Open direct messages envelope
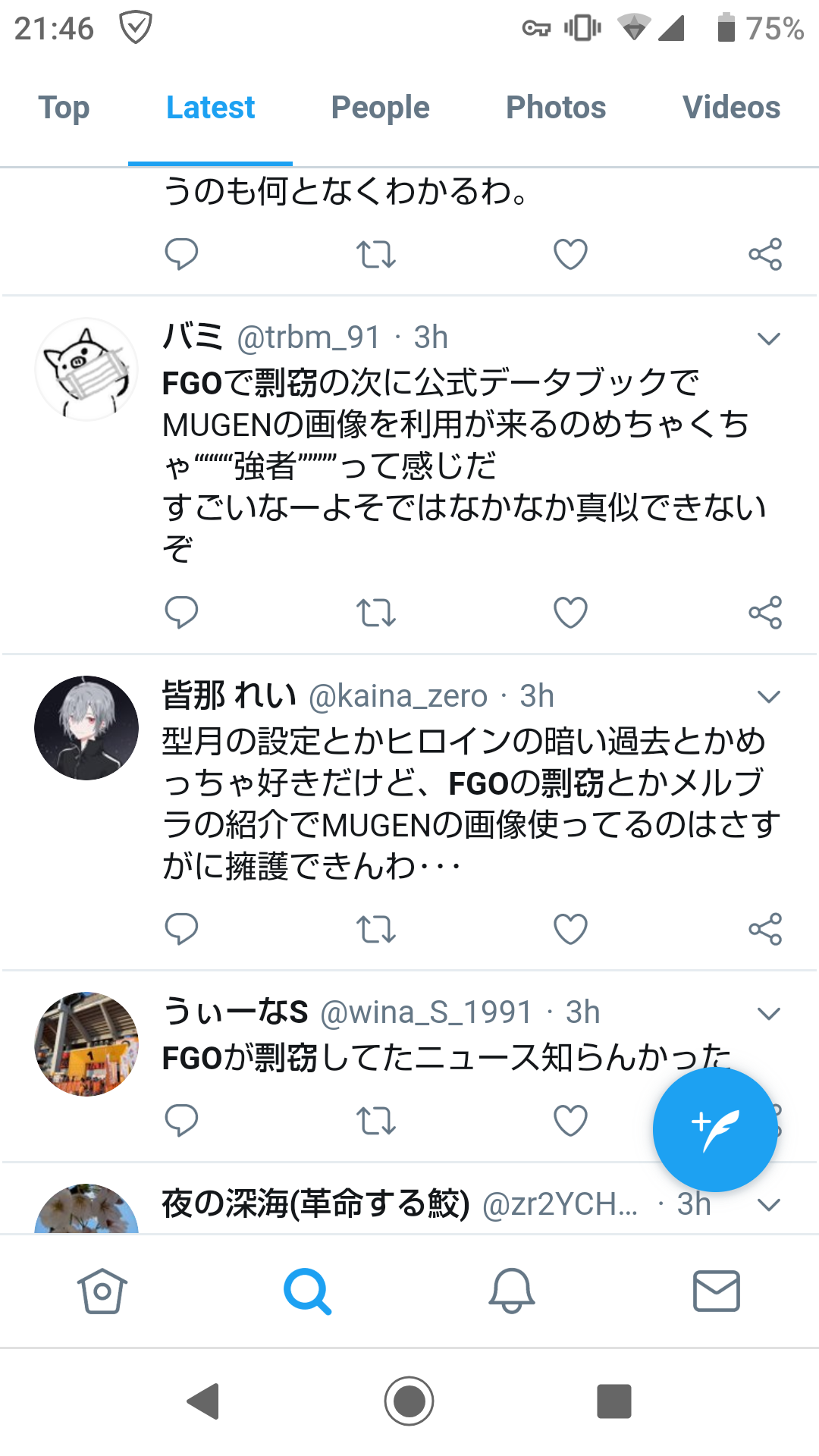The width and height of the screenshot is (819, 1456). tap(717, 1291)
